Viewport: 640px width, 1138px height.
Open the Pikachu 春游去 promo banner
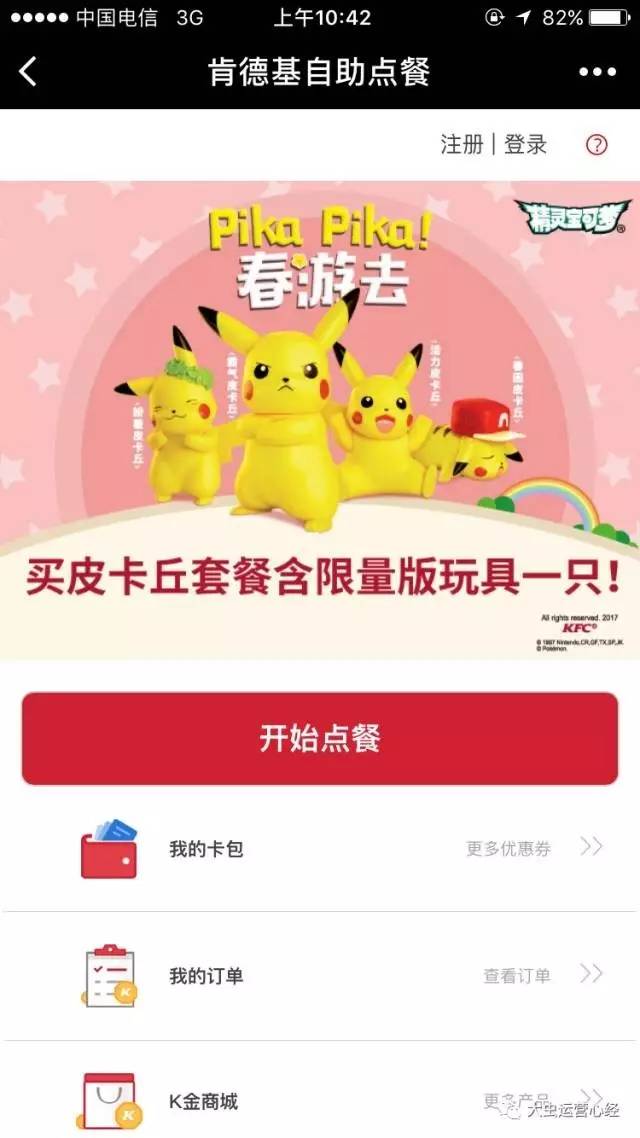(x=320, y=420)
